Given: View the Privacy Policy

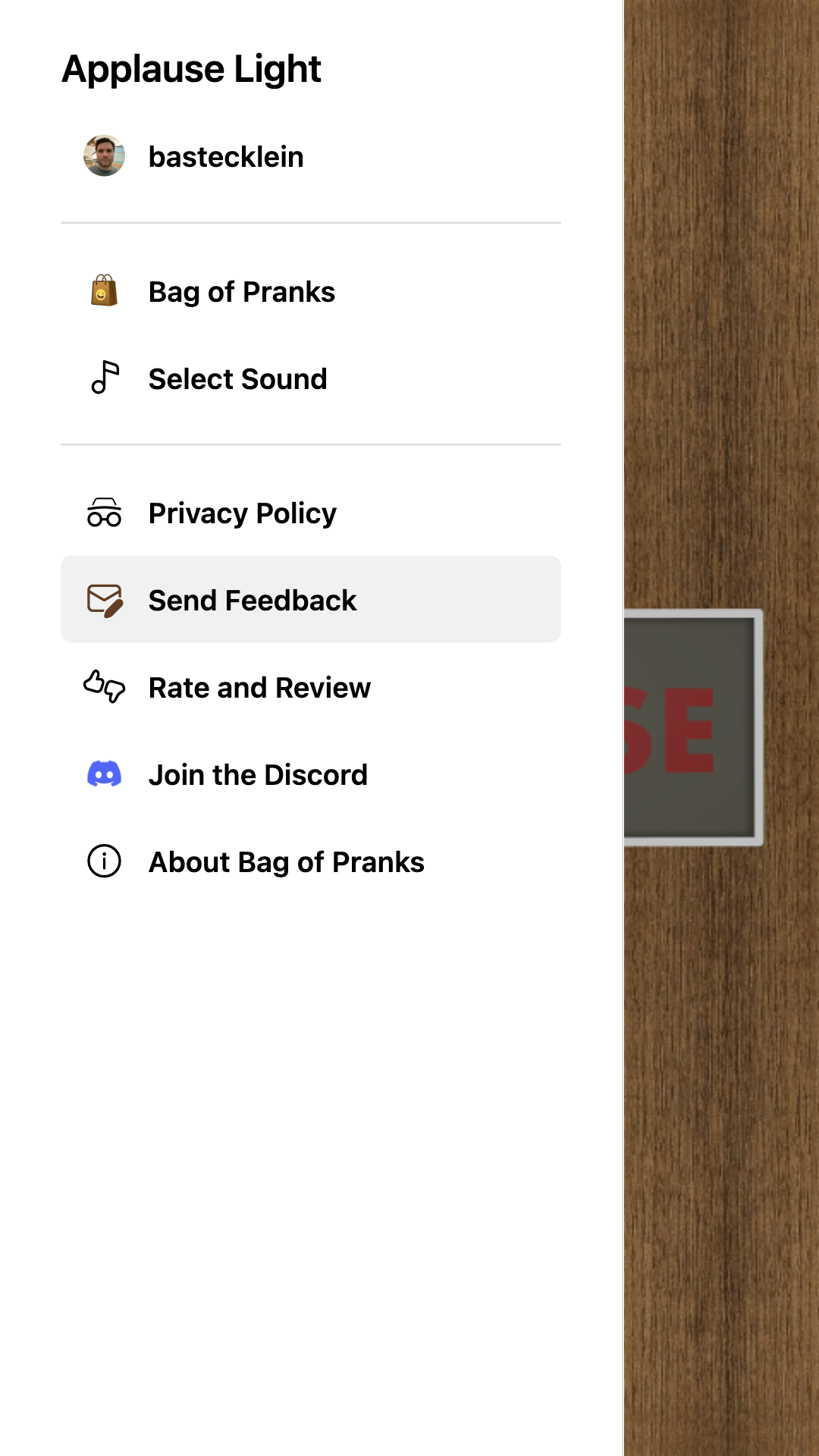Looking at the screenshot, I should pos(311,513).
